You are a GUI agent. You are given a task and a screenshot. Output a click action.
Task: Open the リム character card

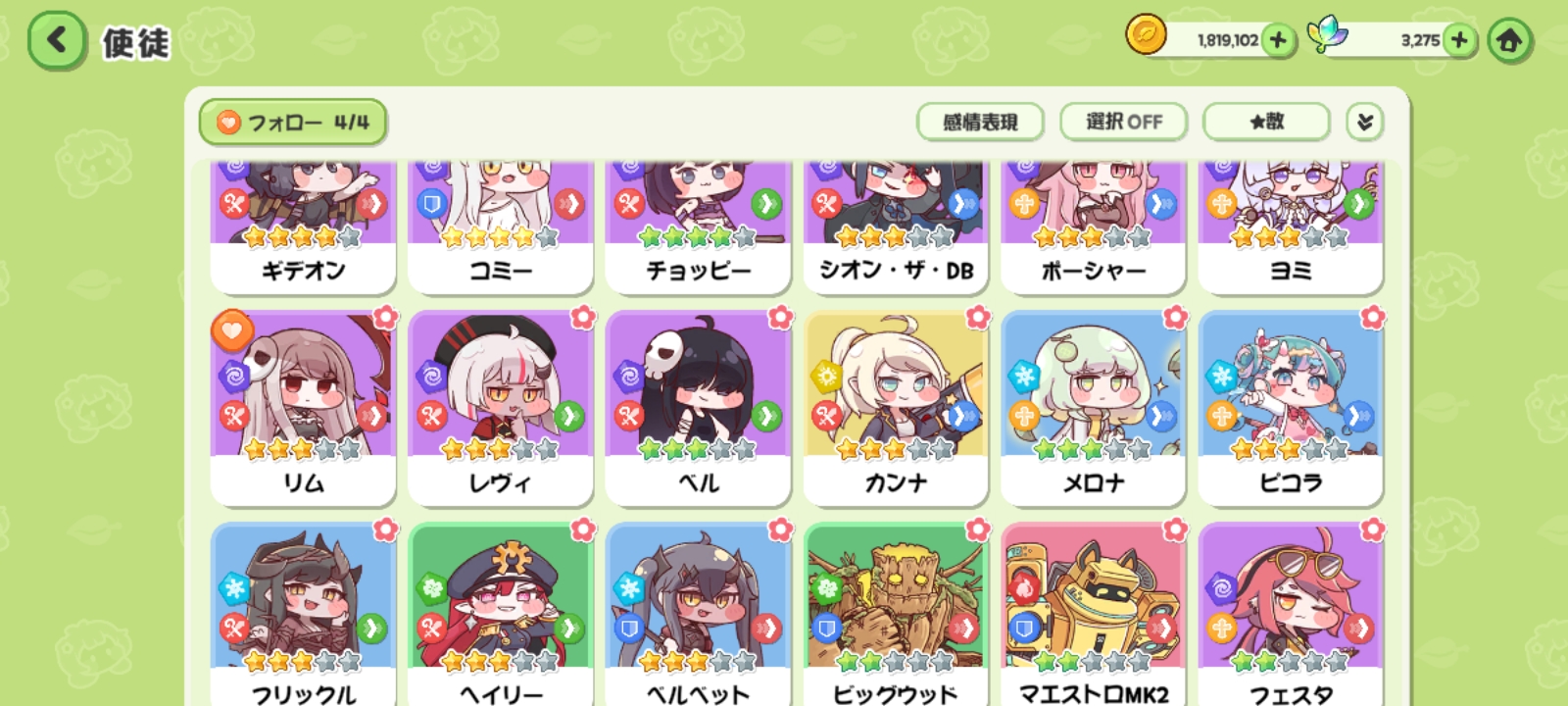pos(303,407)
